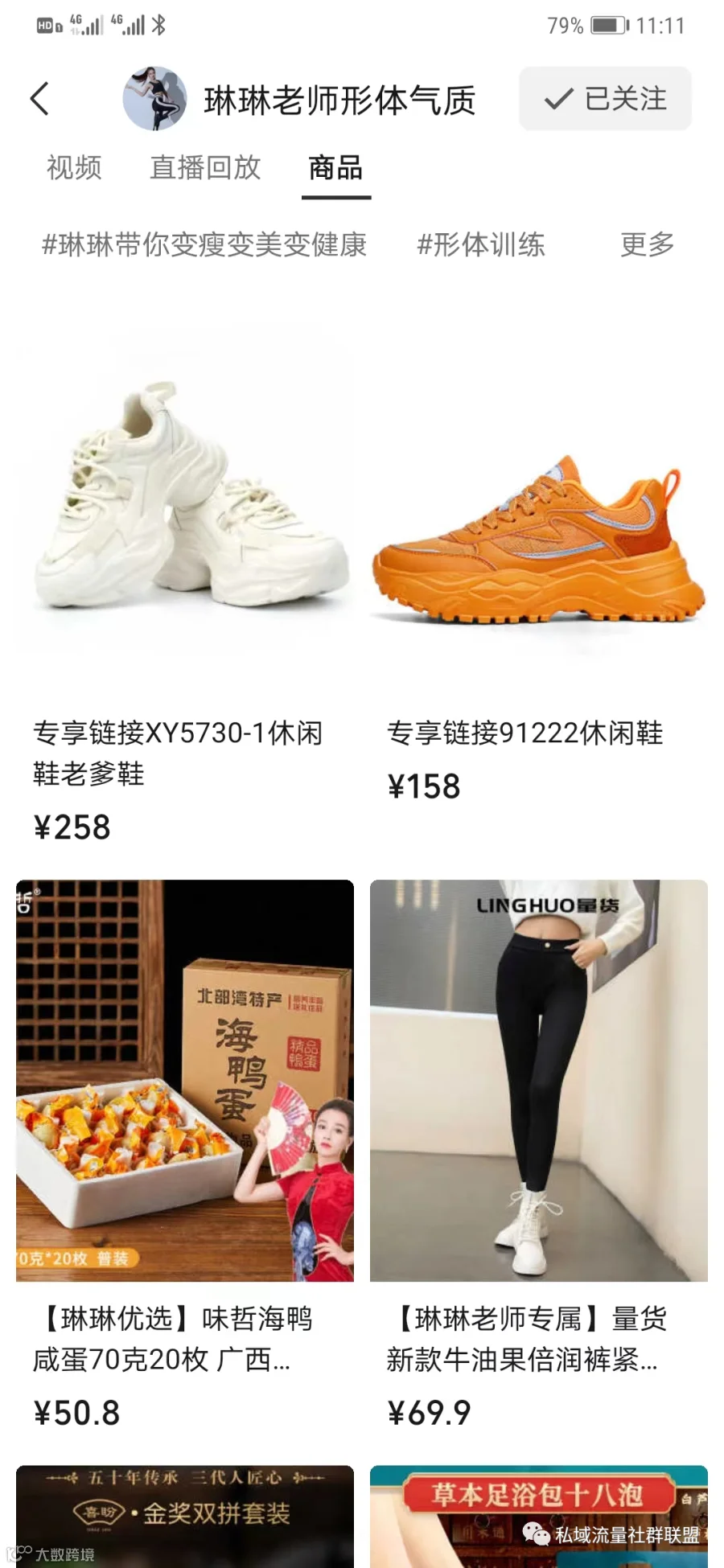Tap the 已关注 follow button
The width and height of the screenshot is (724, 1568).
tap(605, 99)
